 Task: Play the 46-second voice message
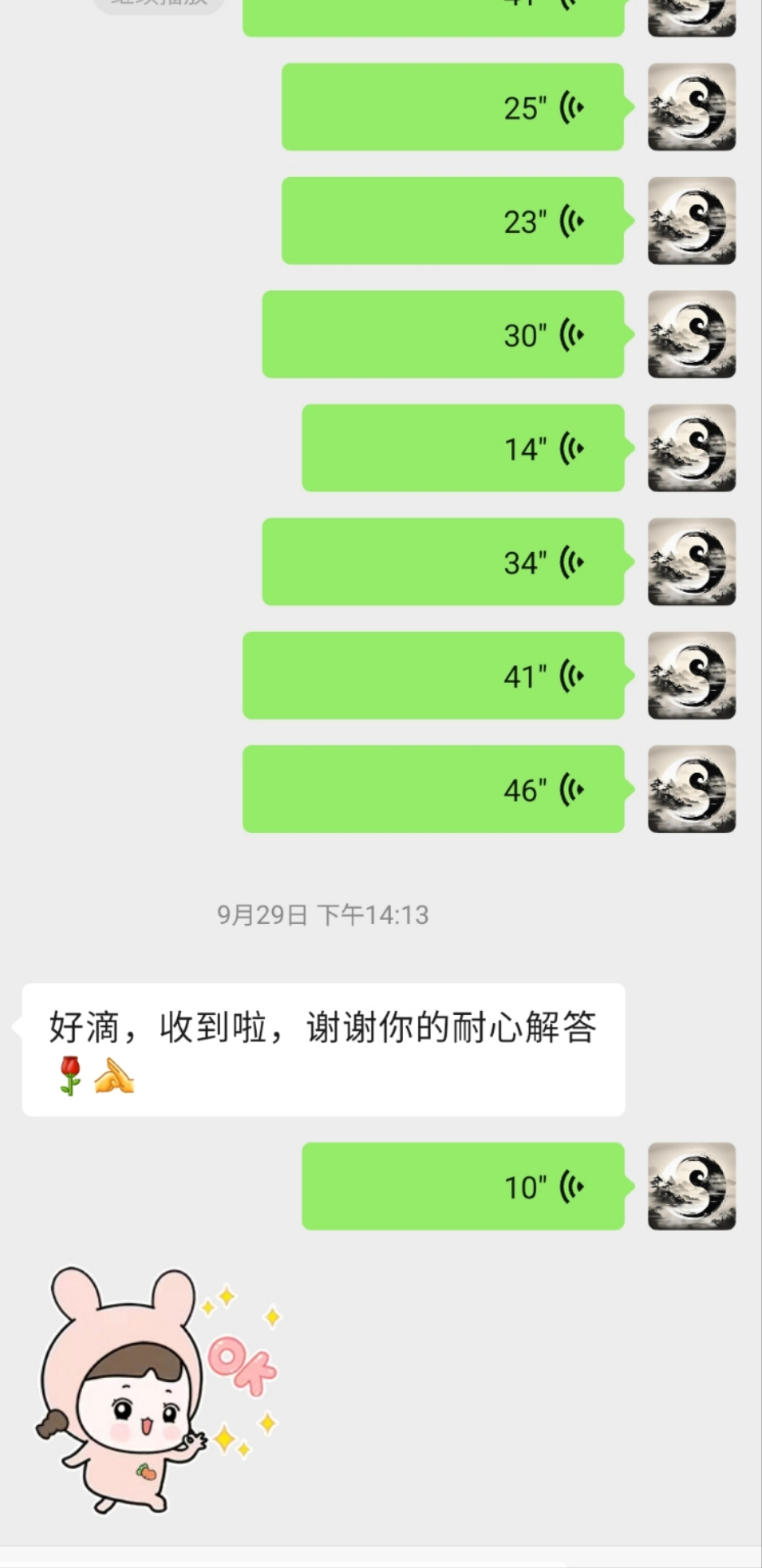(x=433, y=789)
